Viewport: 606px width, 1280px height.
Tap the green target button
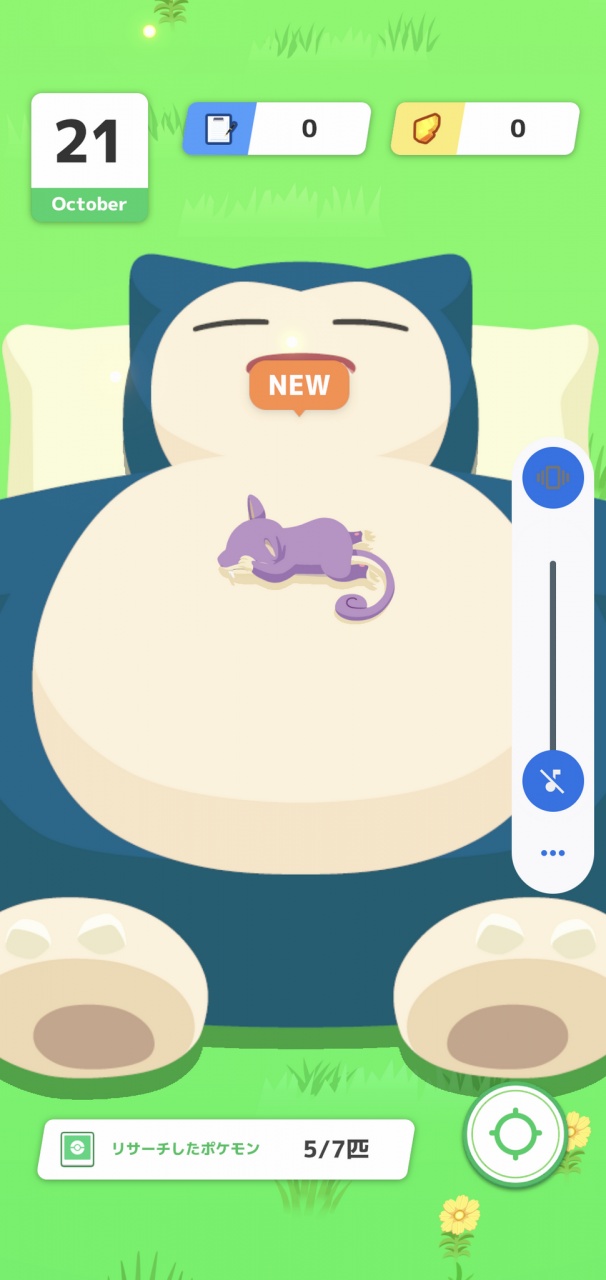pyautogui.click(x=516, y=1134)
